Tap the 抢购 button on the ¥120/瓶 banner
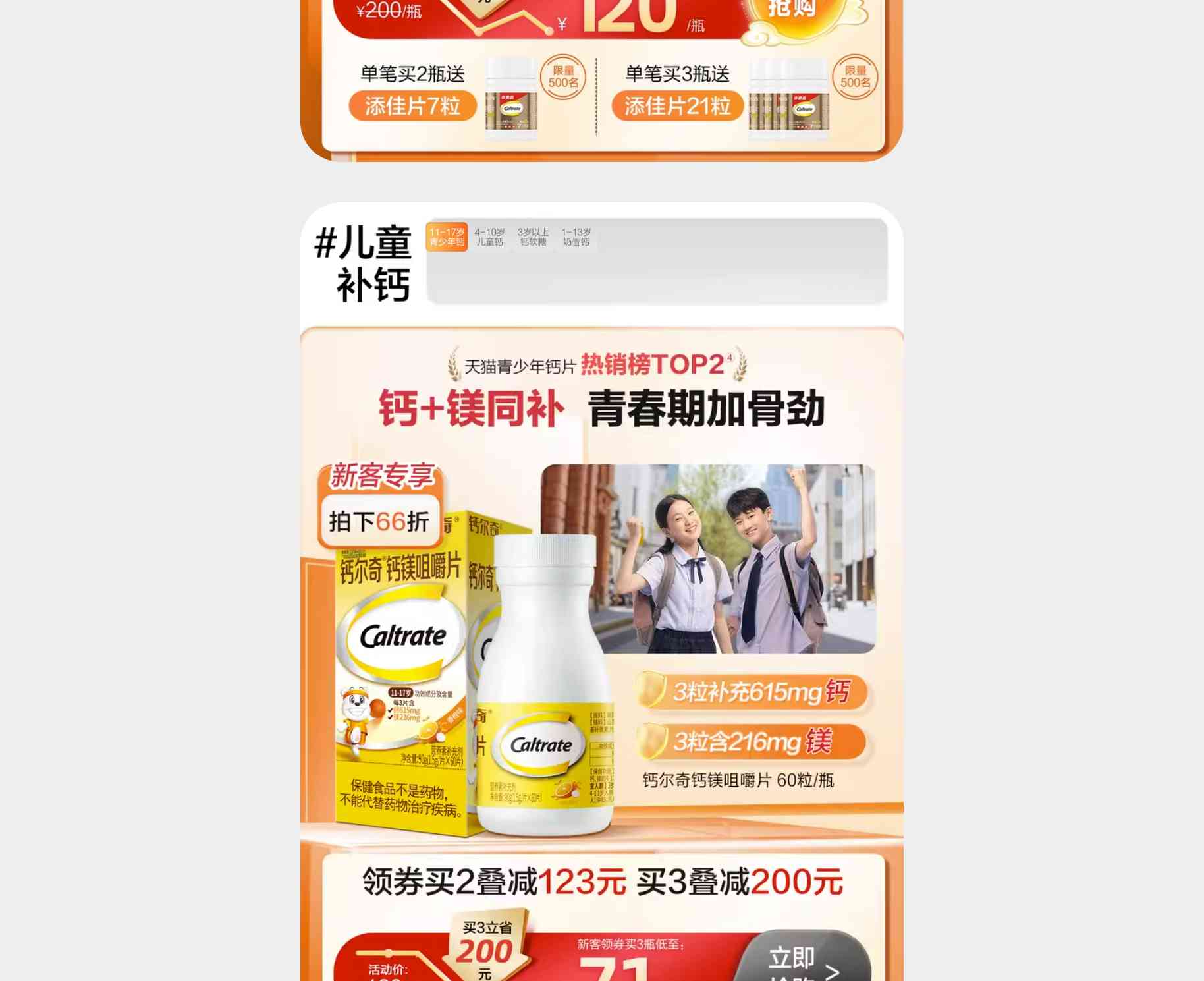Screen dimensions: 1204x981 (x=792, y=12)
